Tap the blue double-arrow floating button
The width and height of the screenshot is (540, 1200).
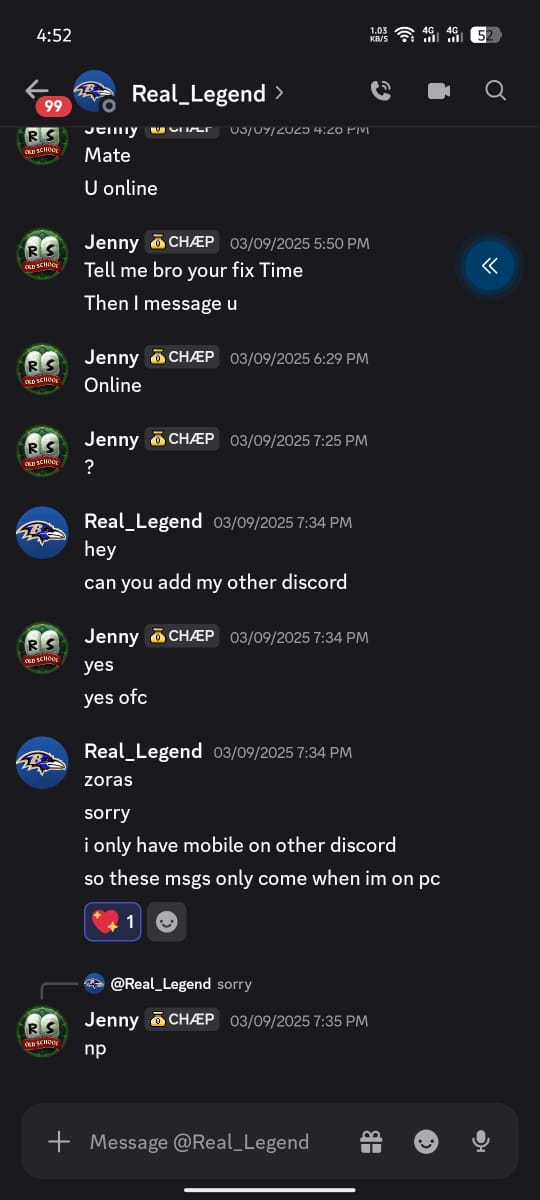click(490, 266)
